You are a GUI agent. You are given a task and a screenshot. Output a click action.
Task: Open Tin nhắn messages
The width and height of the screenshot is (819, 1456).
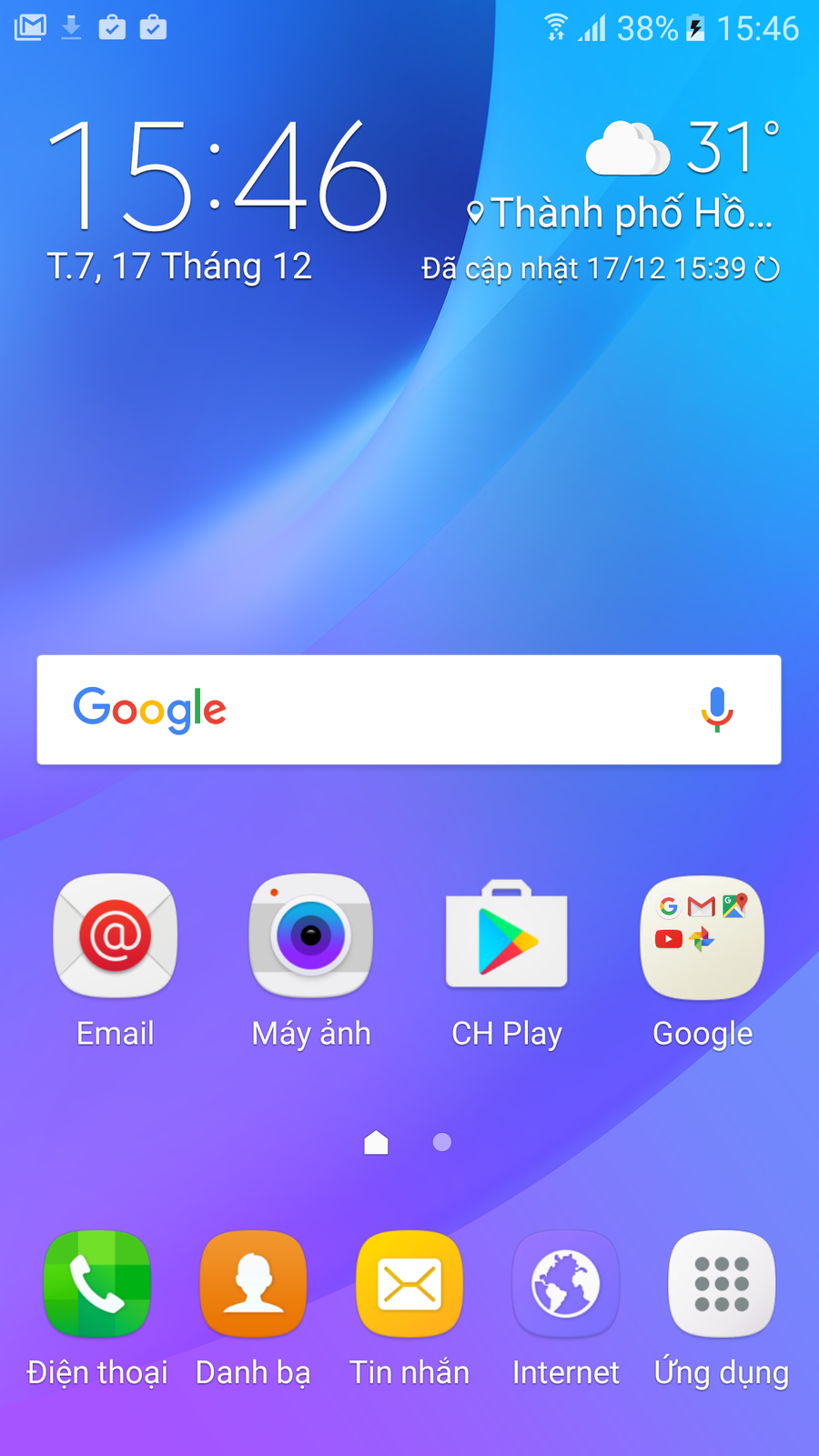click(409, 1285)
